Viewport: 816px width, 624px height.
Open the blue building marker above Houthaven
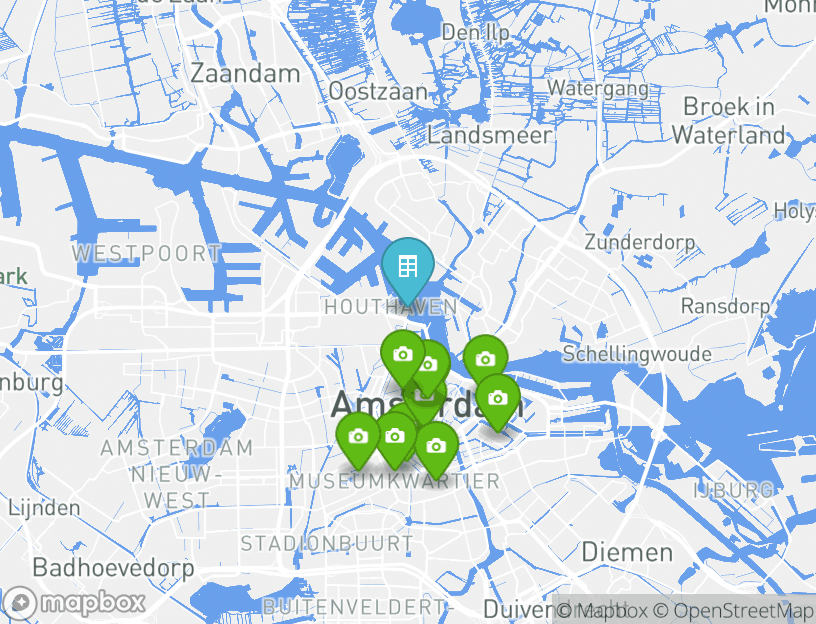pos(407,267)
